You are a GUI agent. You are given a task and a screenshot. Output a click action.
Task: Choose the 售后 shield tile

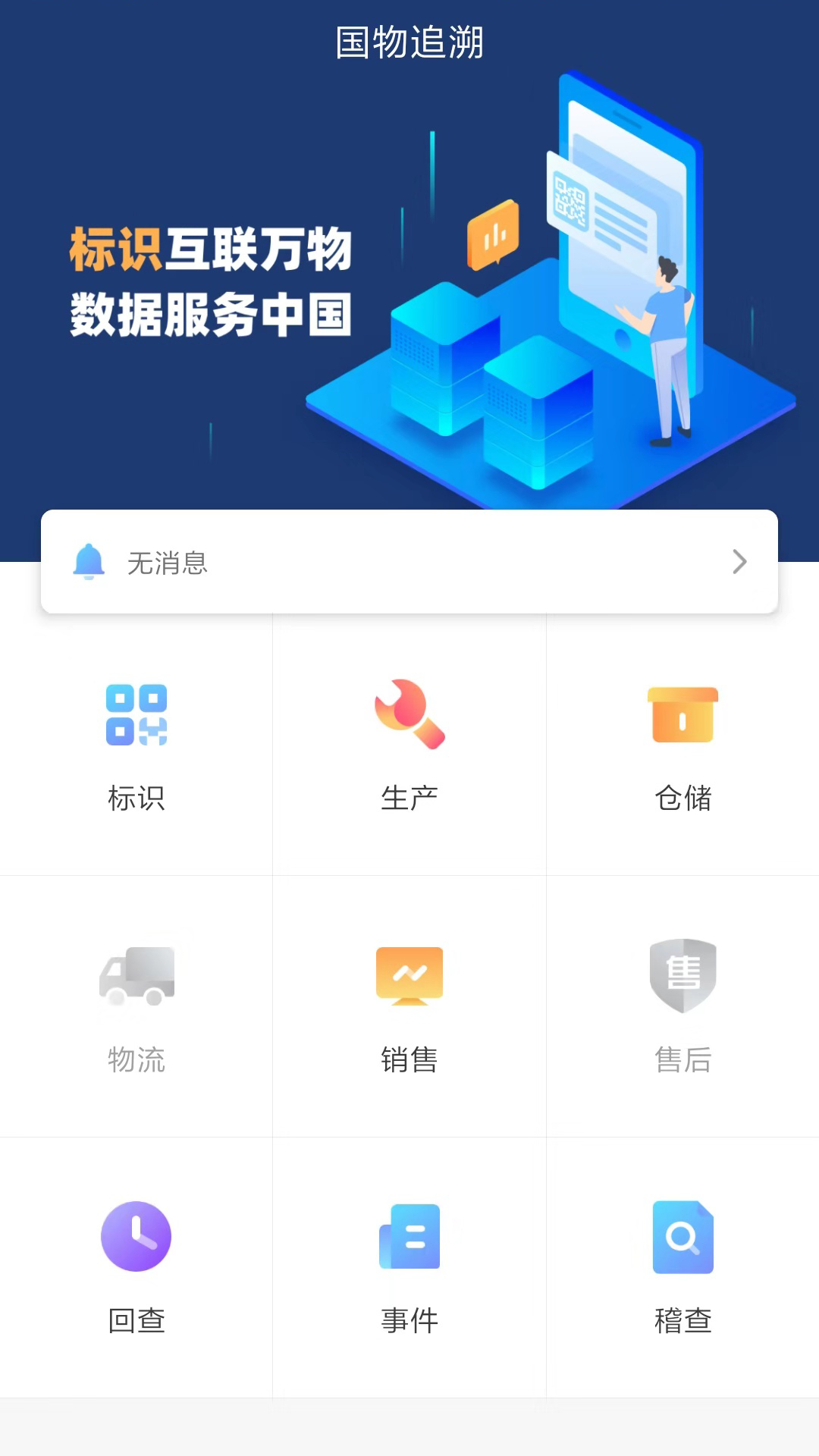[682, 1006]
